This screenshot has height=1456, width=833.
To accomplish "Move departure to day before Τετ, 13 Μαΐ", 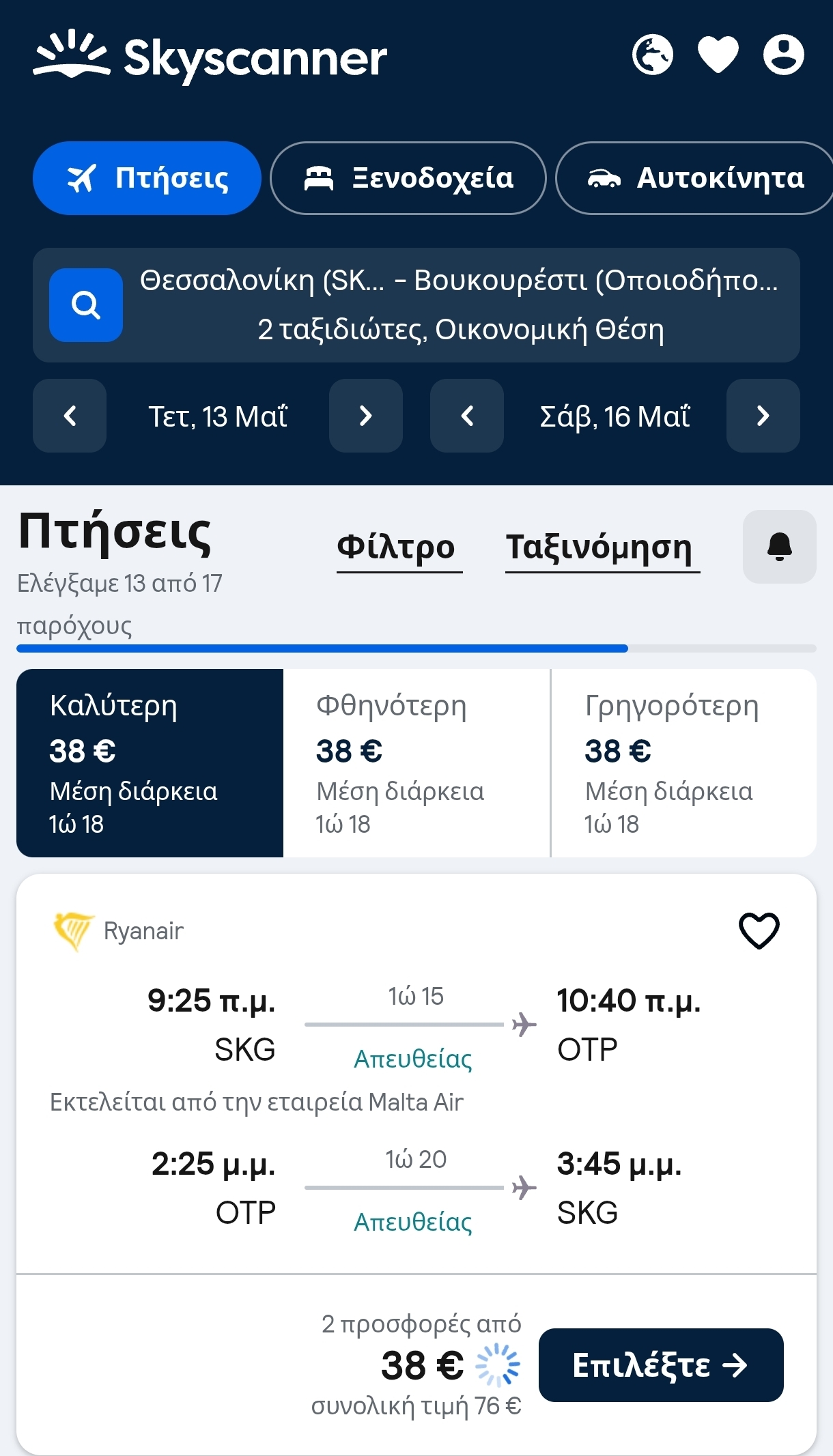I will 70,416.
